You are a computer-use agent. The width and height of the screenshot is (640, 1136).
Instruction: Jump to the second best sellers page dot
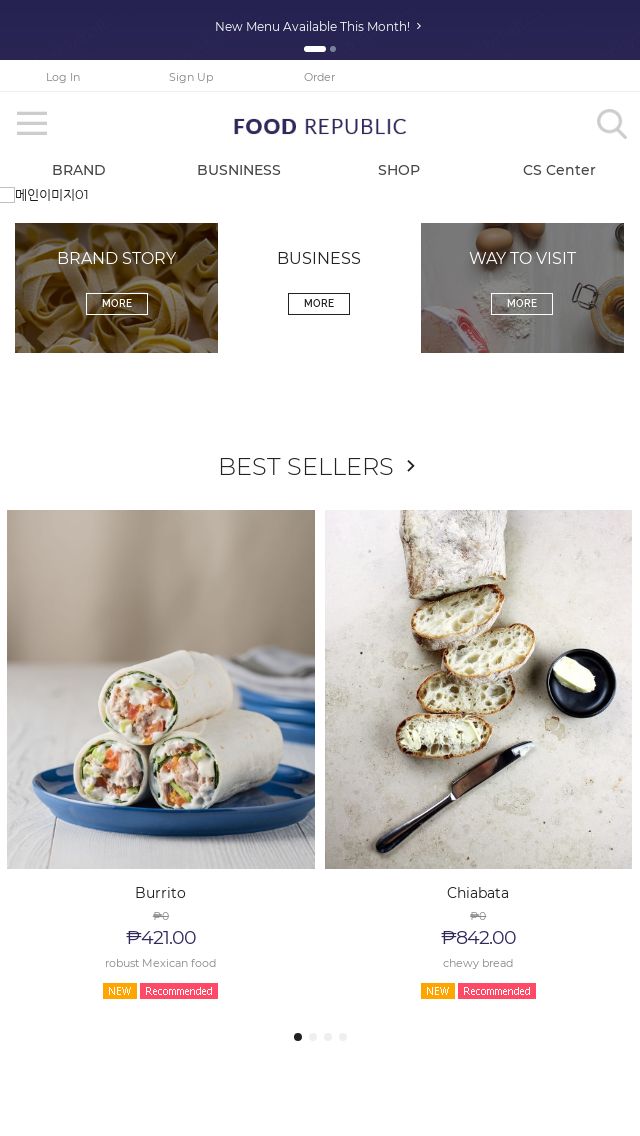(x=313, y=1037)
